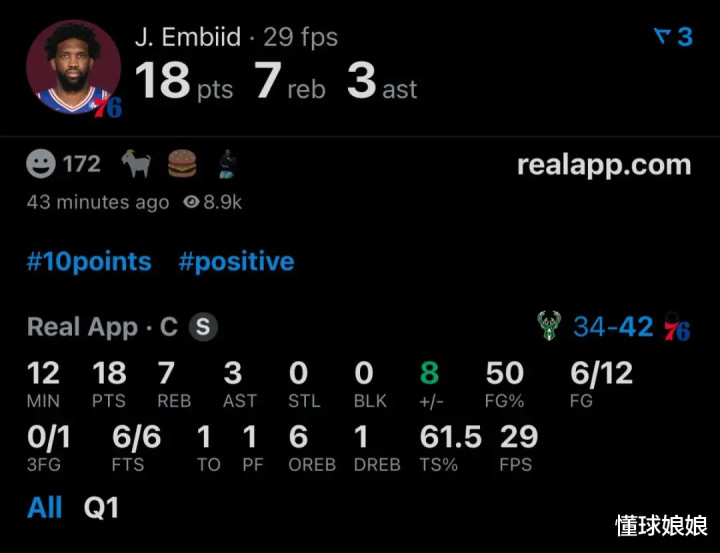The width and height of the screenshot is (720, 553).
Task: Switch to the All stats tab
Action: click(45, 507)
